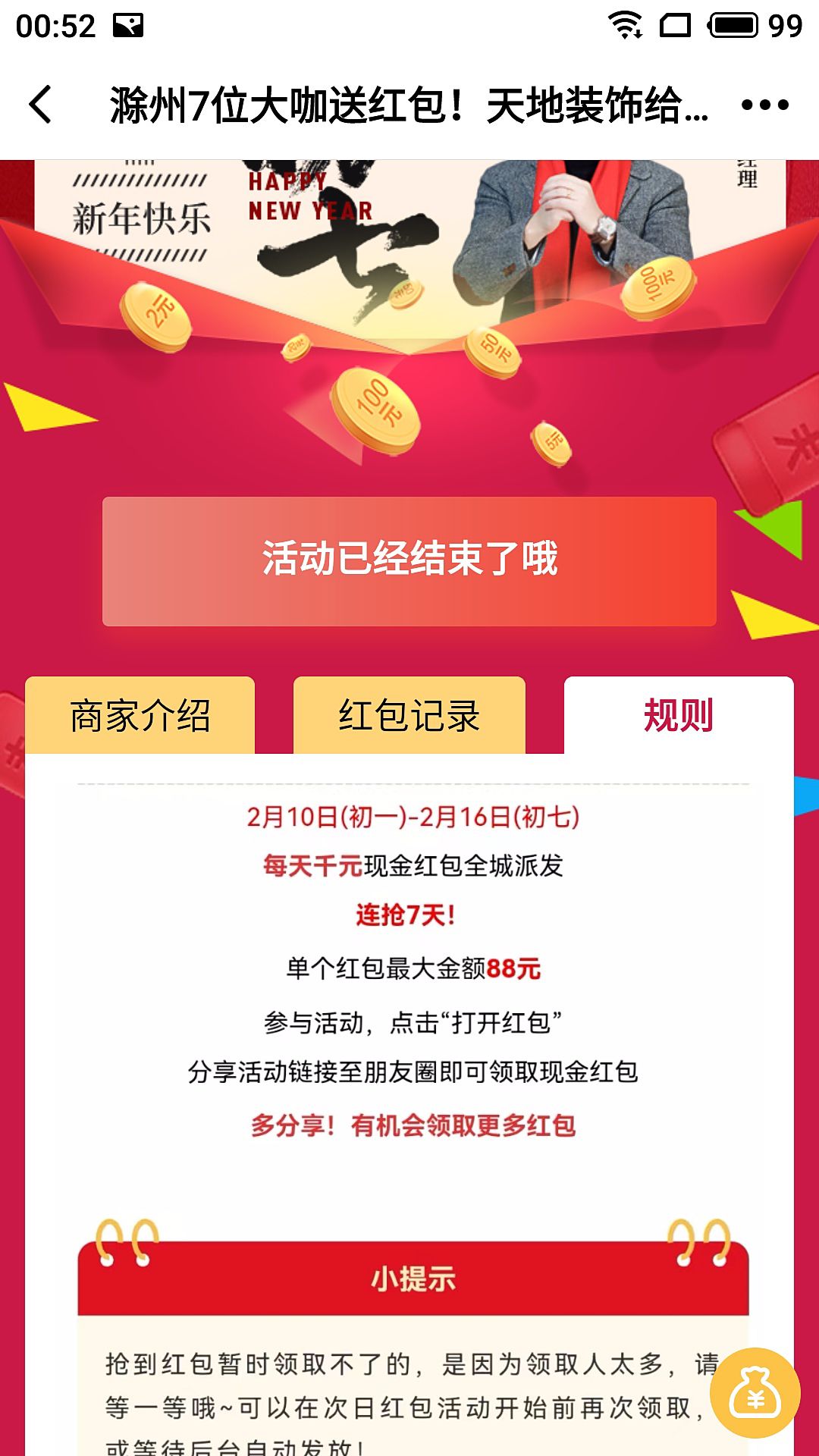The height and width of the screenshot is (1456, 819).
Task: Select the 规则 tab
Action: click(679, 715)
